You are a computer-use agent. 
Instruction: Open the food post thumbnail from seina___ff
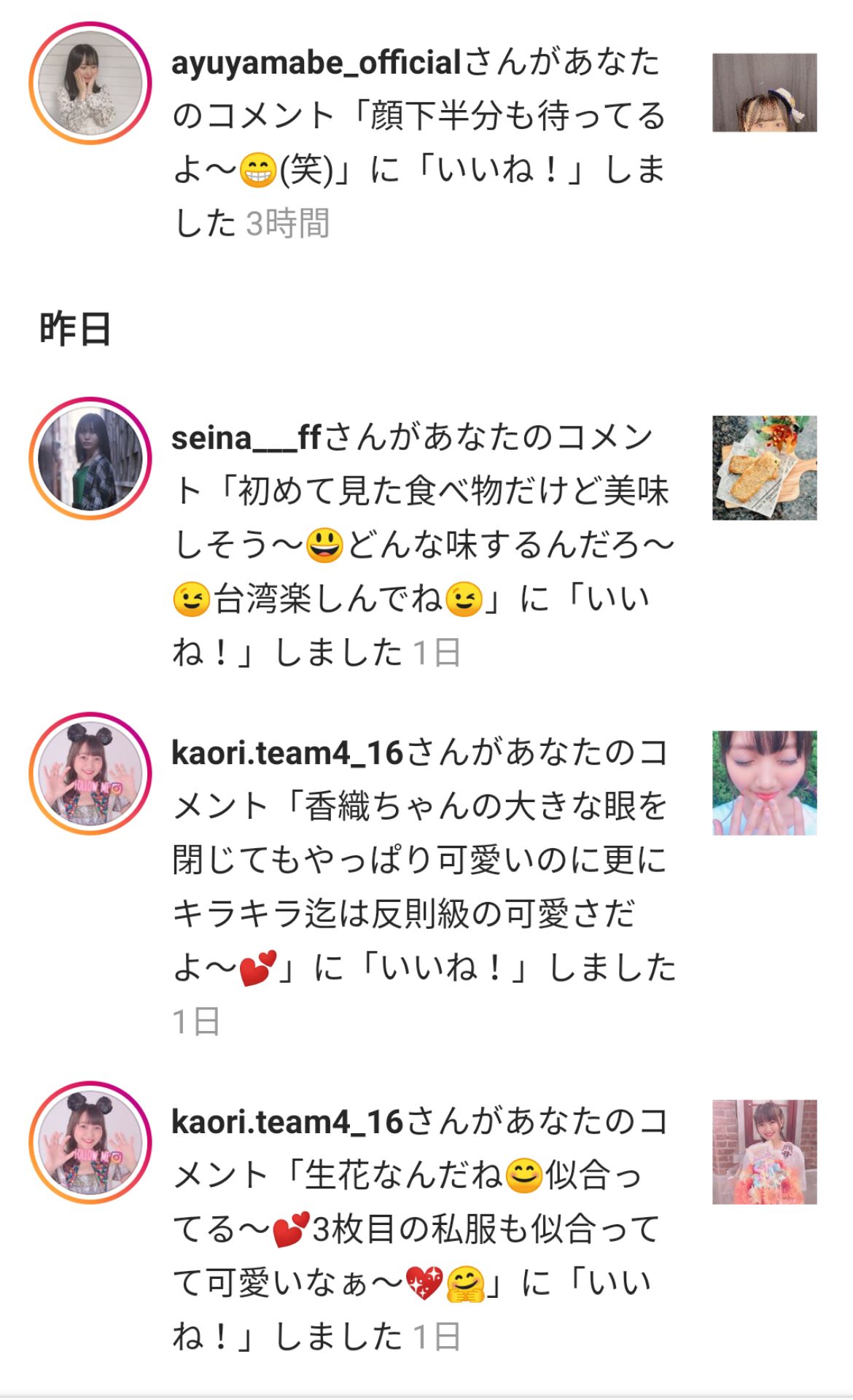[x=764, y=467]
